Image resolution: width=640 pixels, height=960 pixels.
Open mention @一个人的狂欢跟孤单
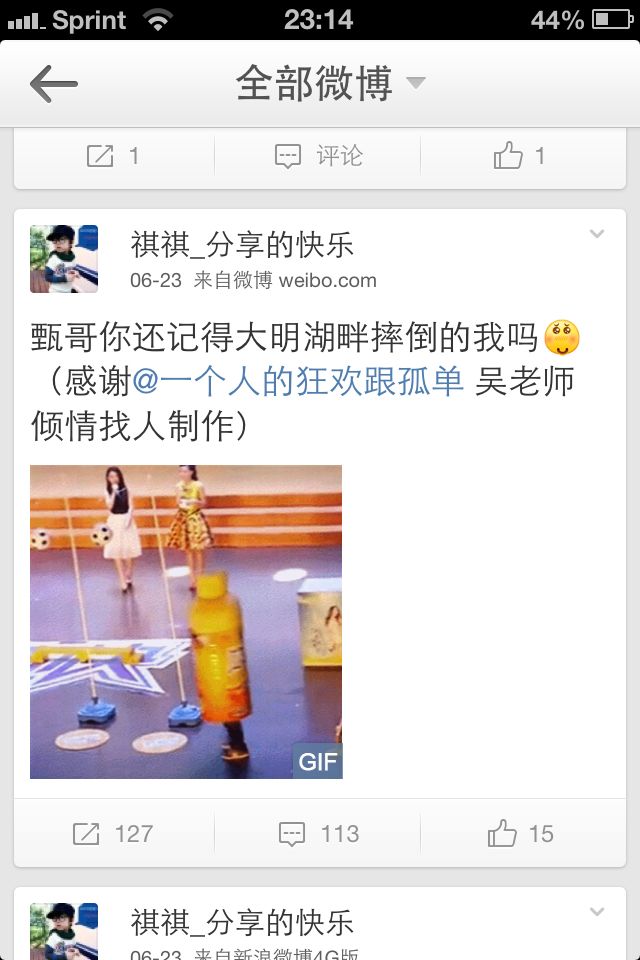(298, 381)
